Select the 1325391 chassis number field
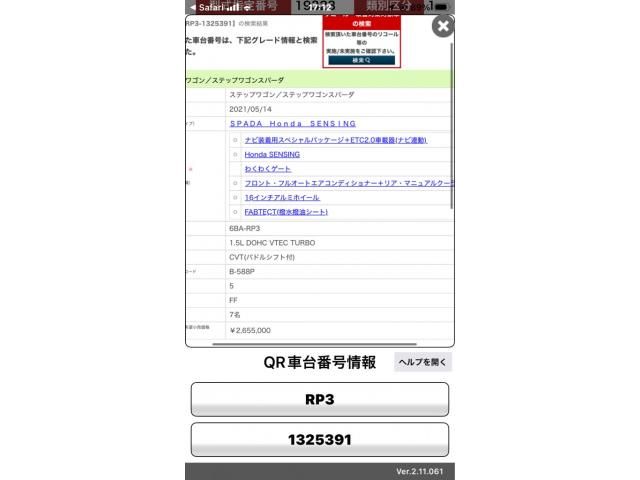 tap(320, 439)
